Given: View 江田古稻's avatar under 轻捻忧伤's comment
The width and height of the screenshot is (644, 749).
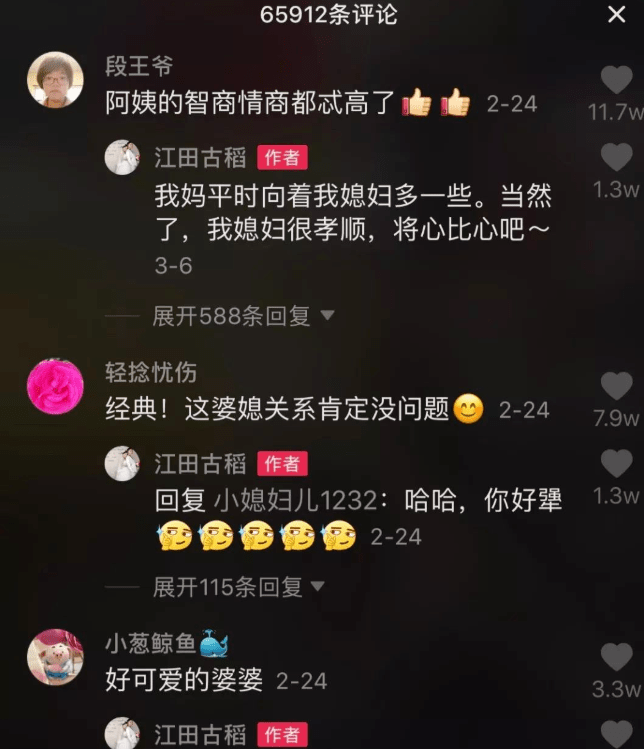Looking at the screenshot, I should point(123,464).
